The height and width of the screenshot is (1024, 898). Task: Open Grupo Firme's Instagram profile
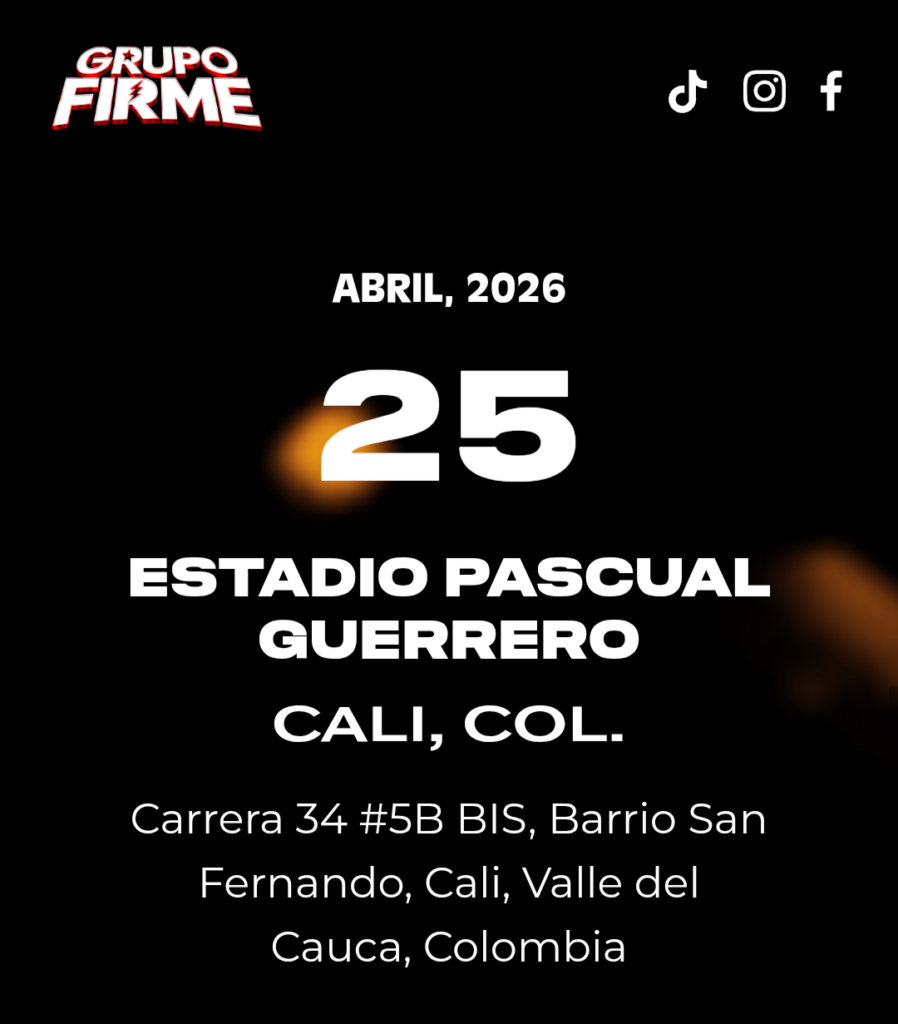764,92
